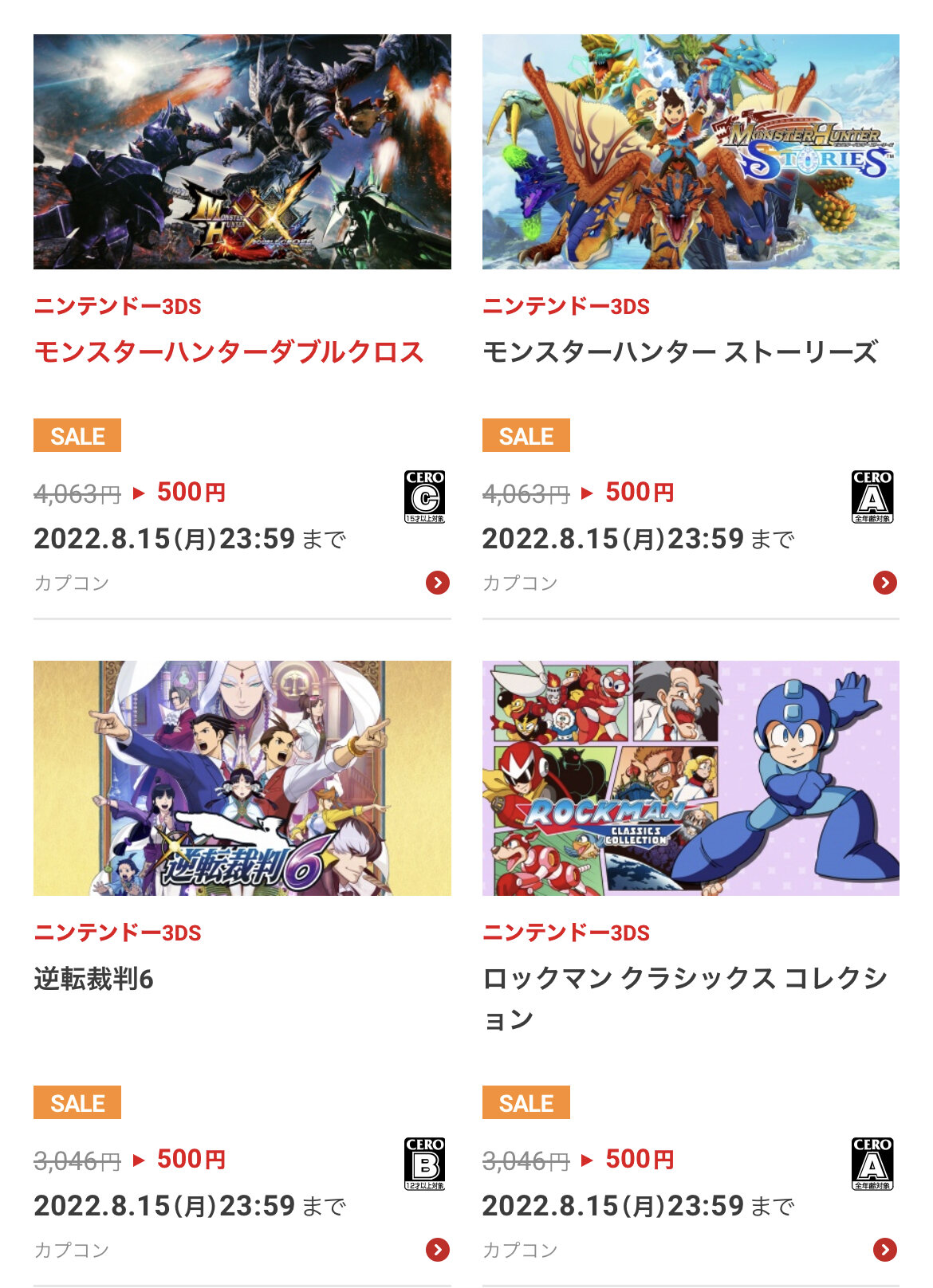Tap the モンスターハンターダブルクロス title link
This screenshot has width=933, height=1288.
(228, 352)
